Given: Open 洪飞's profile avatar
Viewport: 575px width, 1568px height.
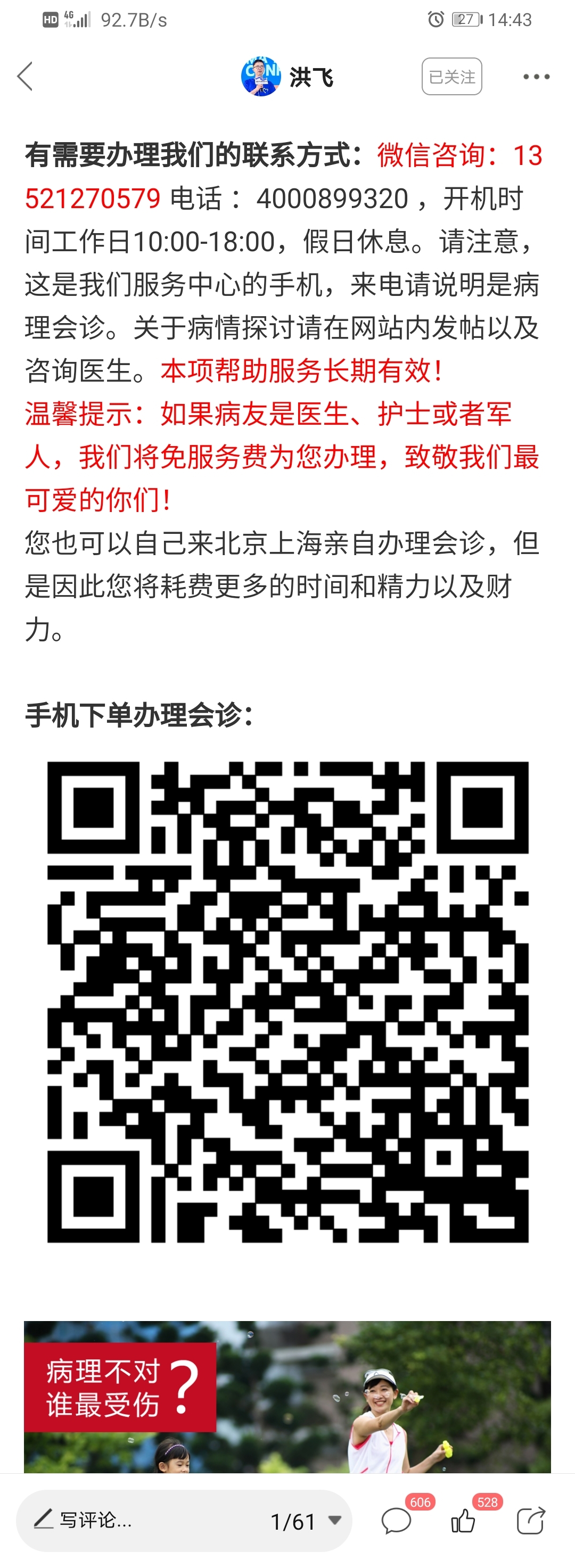Looking at the screenshot, I should [260, 77].
